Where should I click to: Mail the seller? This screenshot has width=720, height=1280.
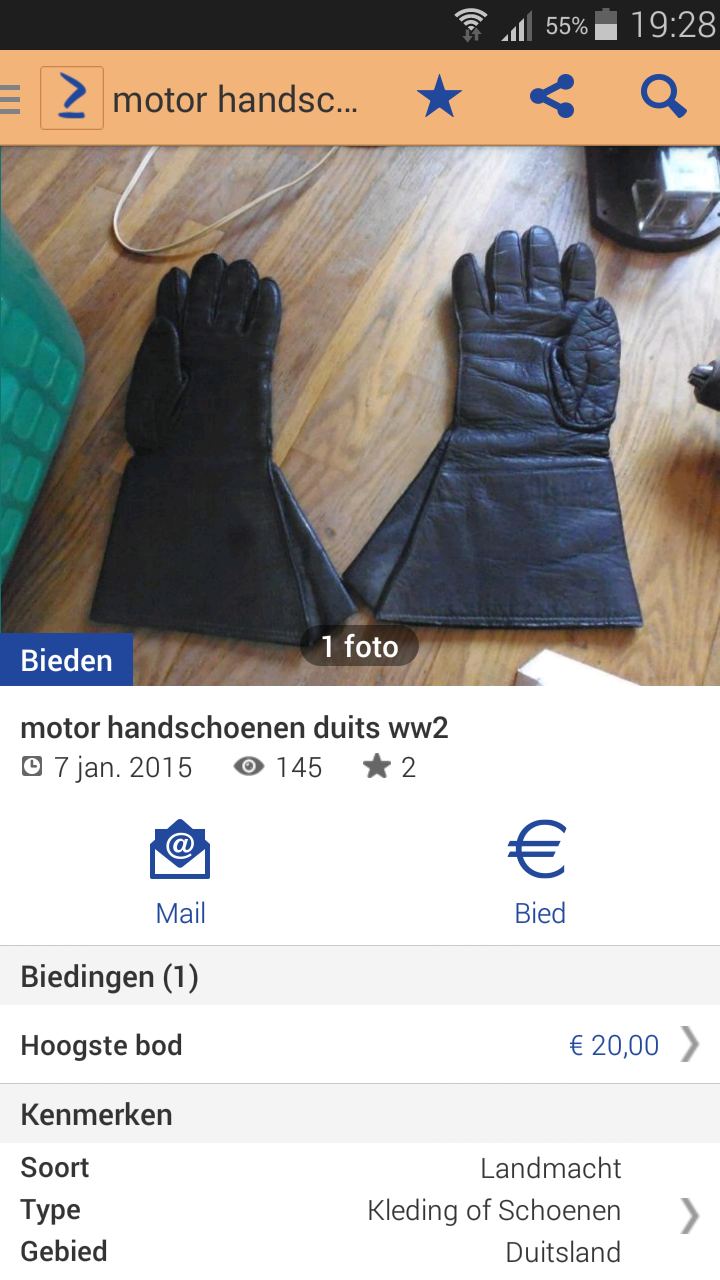[x=180, y=872]
